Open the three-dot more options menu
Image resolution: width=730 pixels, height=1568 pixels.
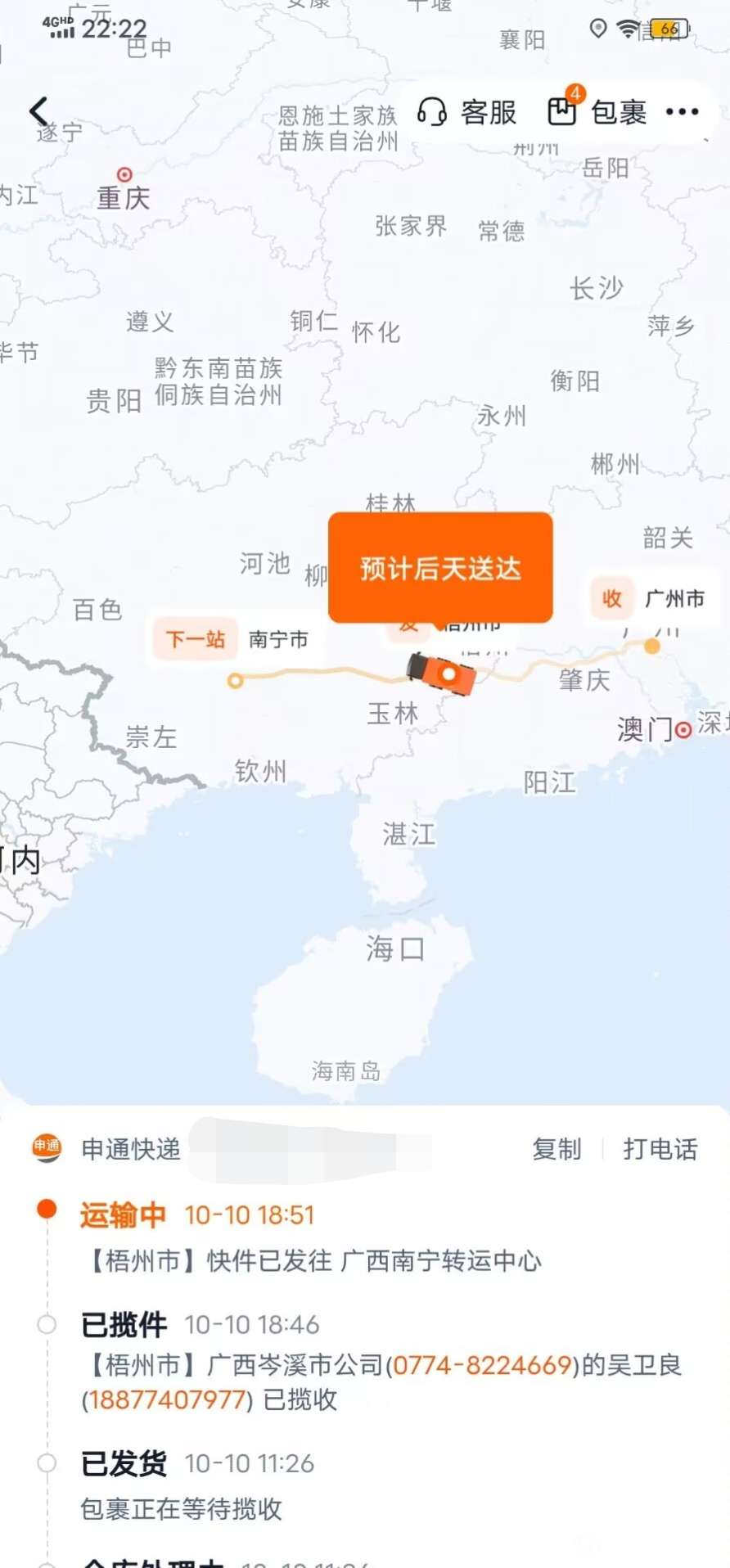pyautogui.click(x=683, y=112)
